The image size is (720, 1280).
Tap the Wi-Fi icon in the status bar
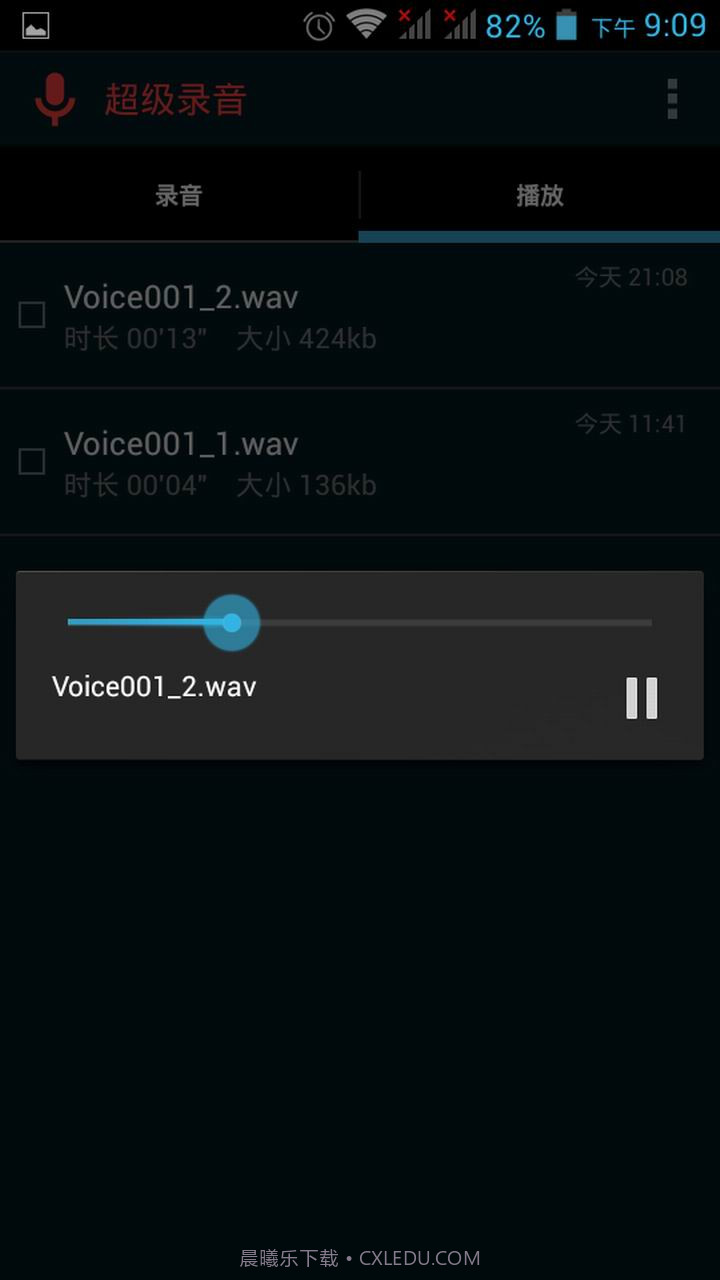[366, 25]
